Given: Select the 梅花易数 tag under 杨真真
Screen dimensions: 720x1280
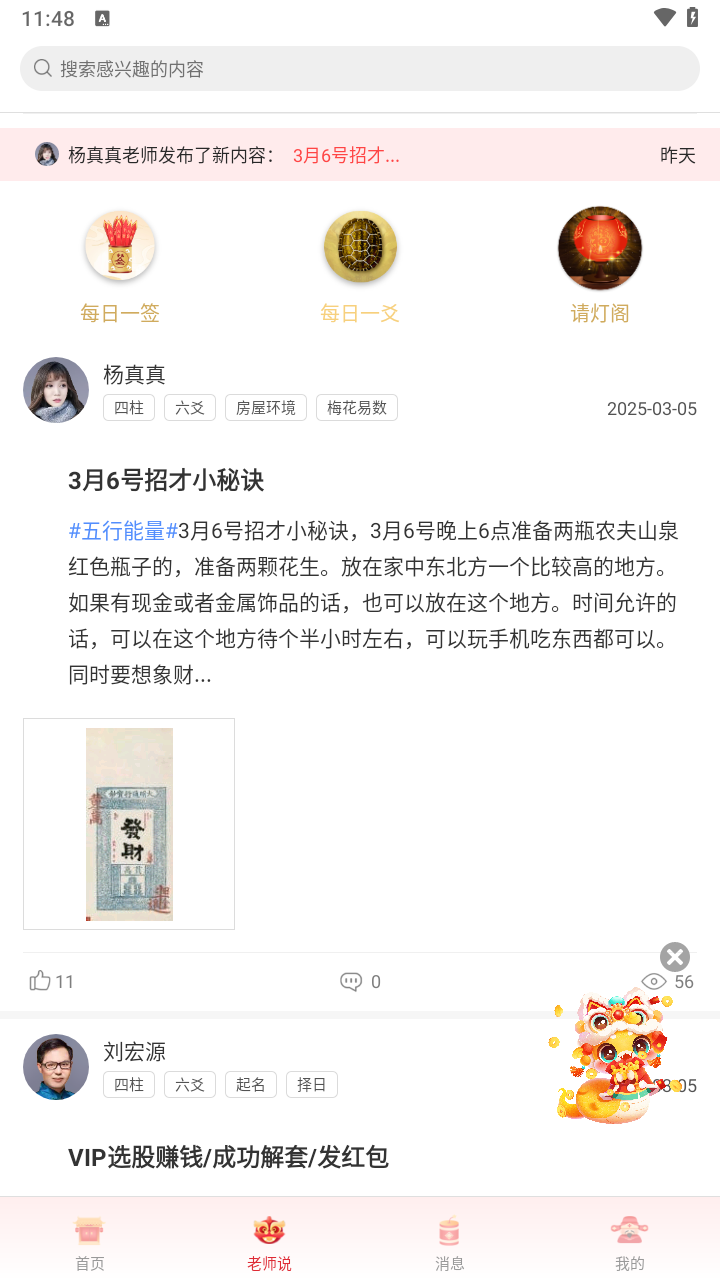Looking at the screenshot, I should [356, 407].
